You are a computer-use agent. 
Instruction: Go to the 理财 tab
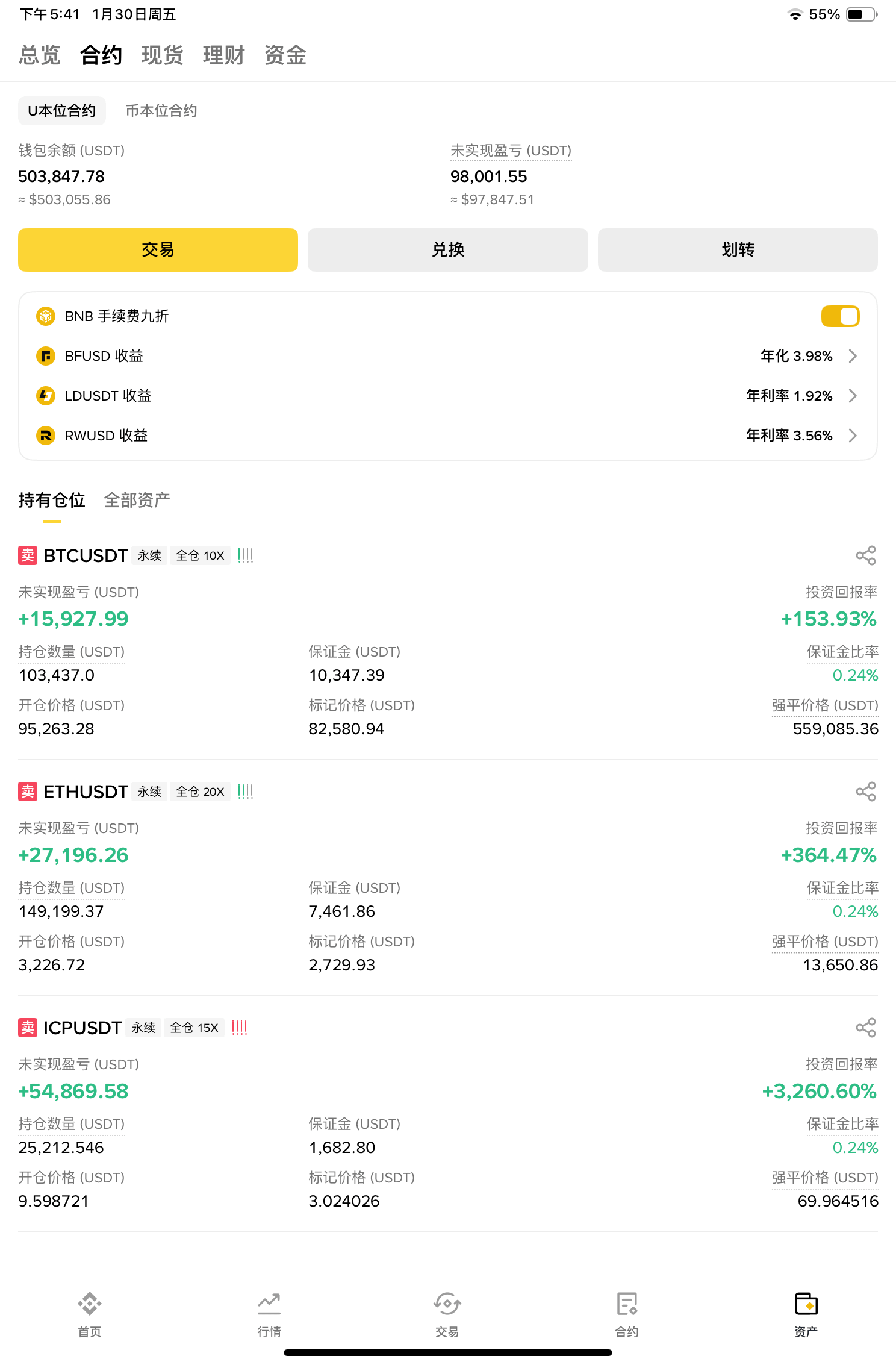[x=223, y=55]
